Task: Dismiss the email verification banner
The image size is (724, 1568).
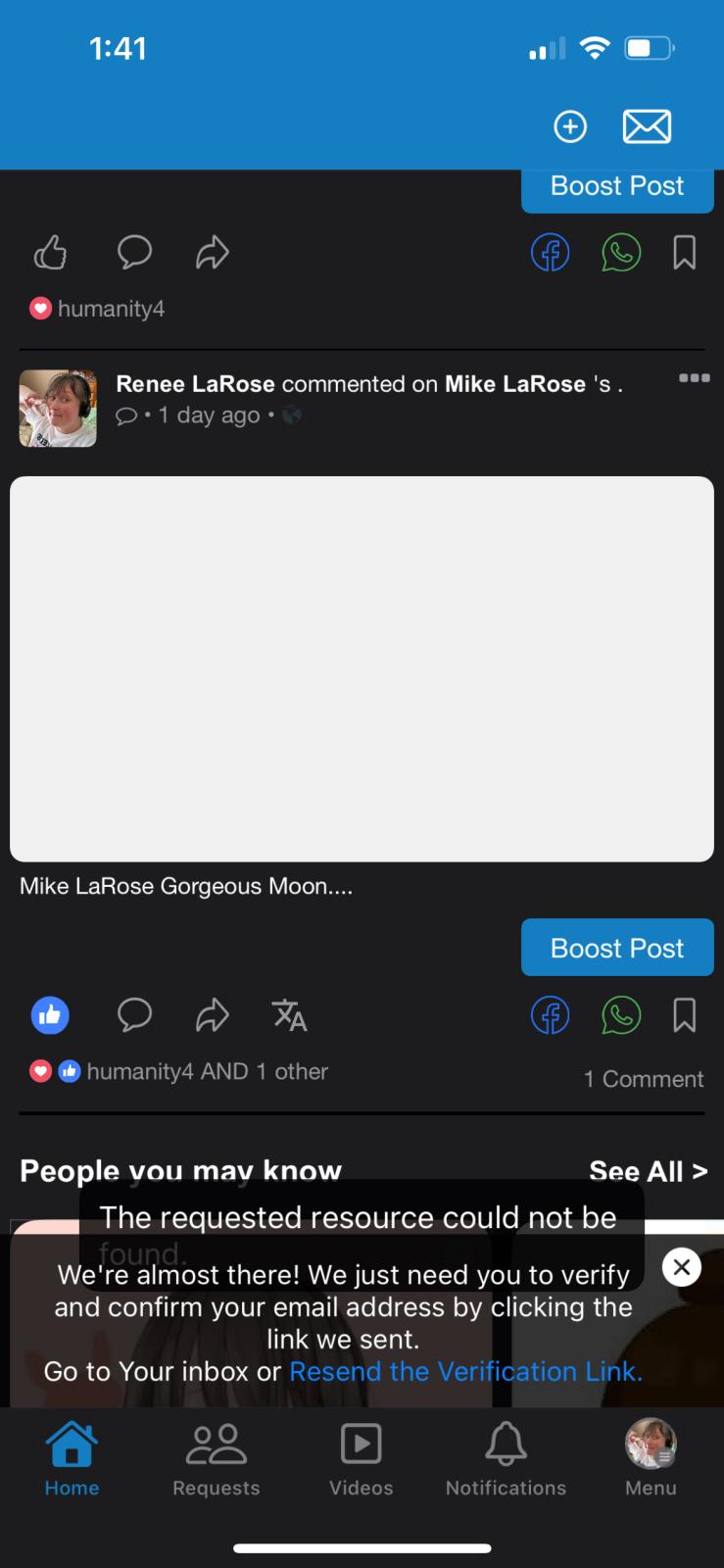Action: coord(682,1267)
